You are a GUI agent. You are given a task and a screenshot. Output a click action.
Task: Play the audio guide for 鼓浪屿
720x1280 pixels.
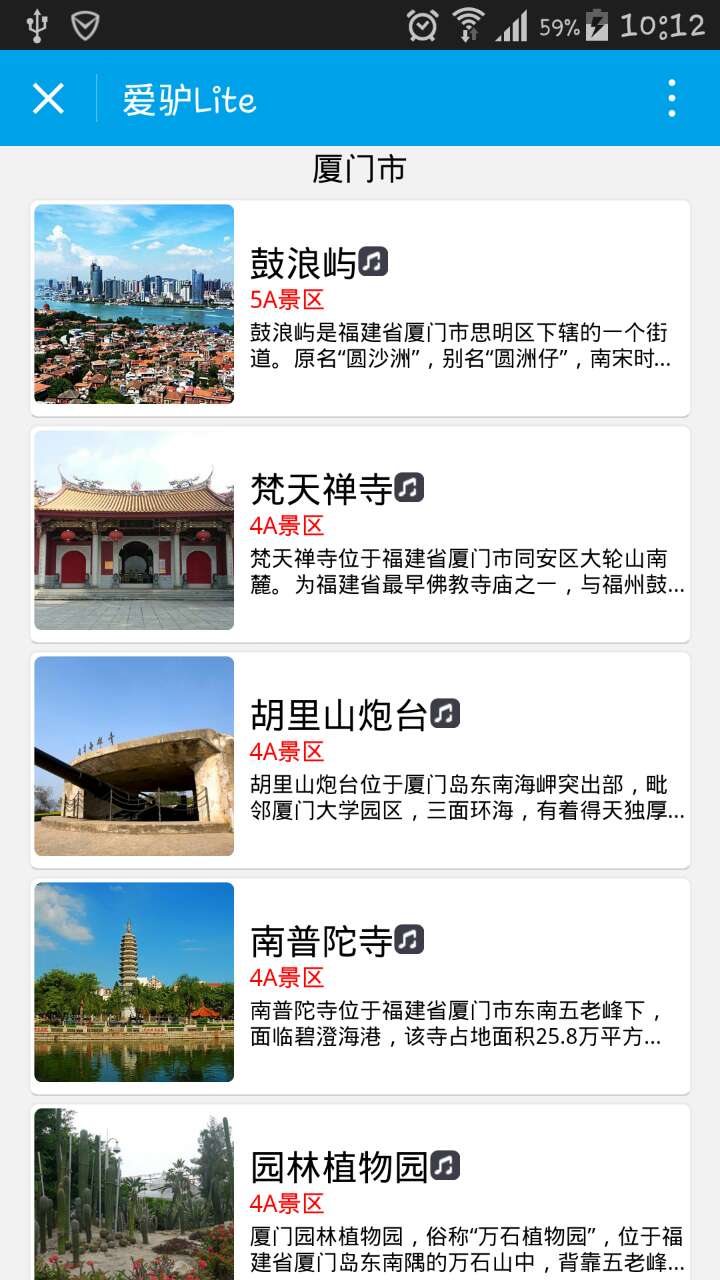373,262
